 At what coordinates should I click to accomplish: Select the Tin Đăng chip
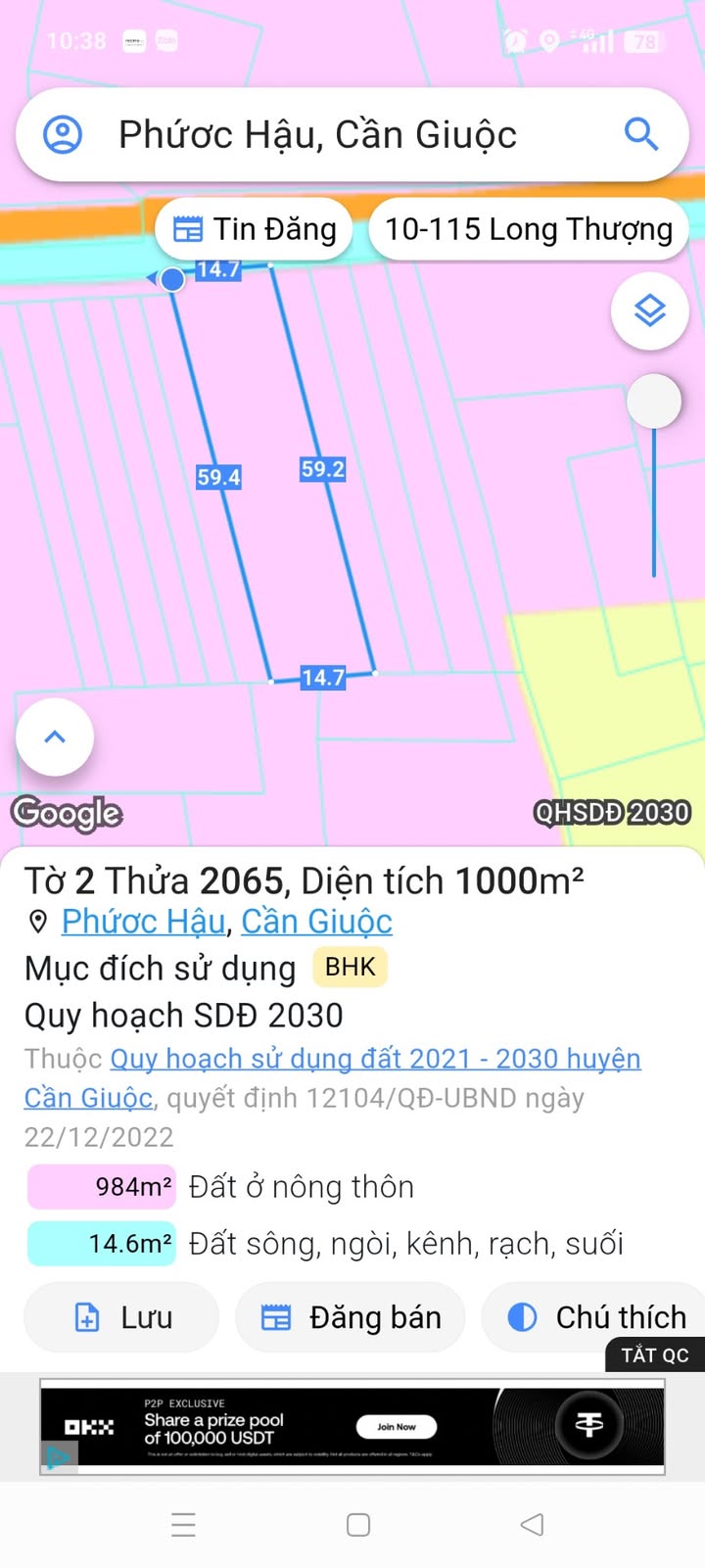(x=255, y=229)
